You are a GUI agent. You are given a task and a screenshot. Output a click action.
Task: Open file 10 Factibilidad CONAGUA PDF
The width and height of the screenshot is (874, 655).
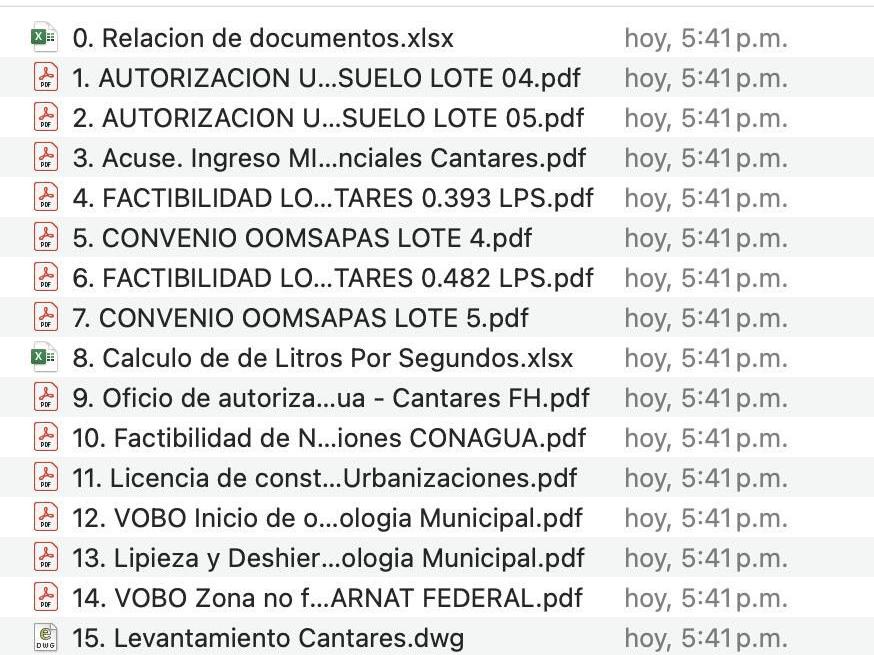pyautogui.click(x=329, y=438)
